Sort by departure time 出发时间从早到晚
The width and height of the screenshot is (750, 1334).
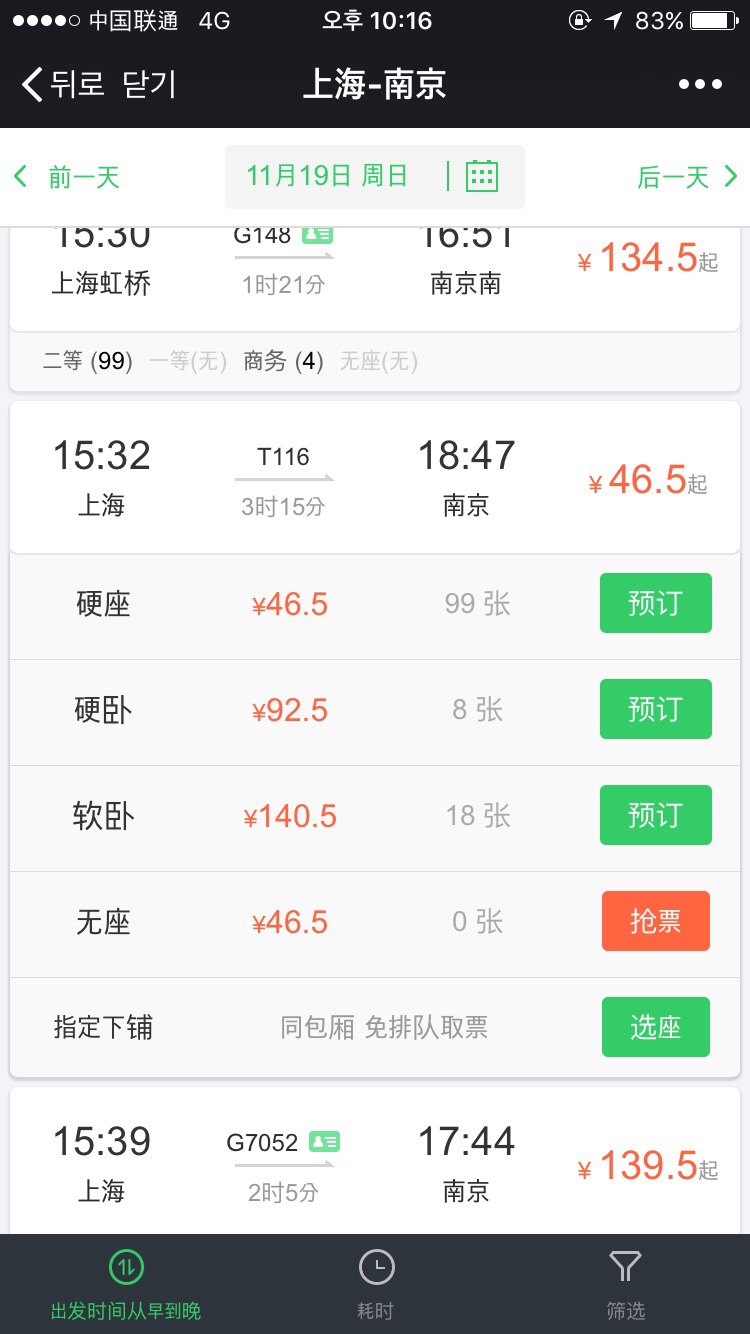[x=126, y=1285]
